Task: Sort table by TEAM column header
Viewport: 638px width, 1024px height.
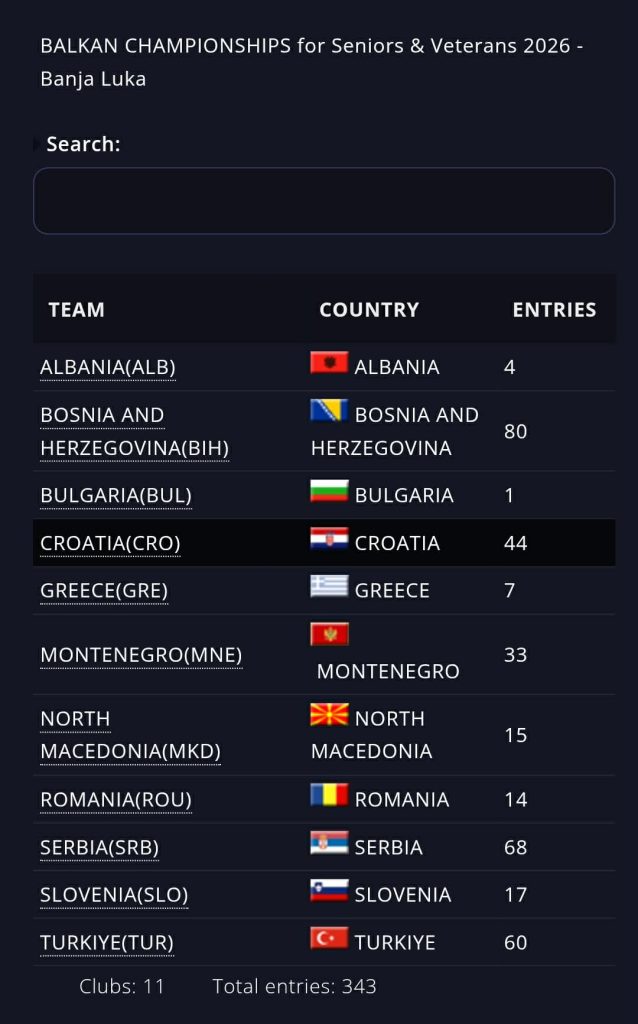Action: [x=76, y=310]
